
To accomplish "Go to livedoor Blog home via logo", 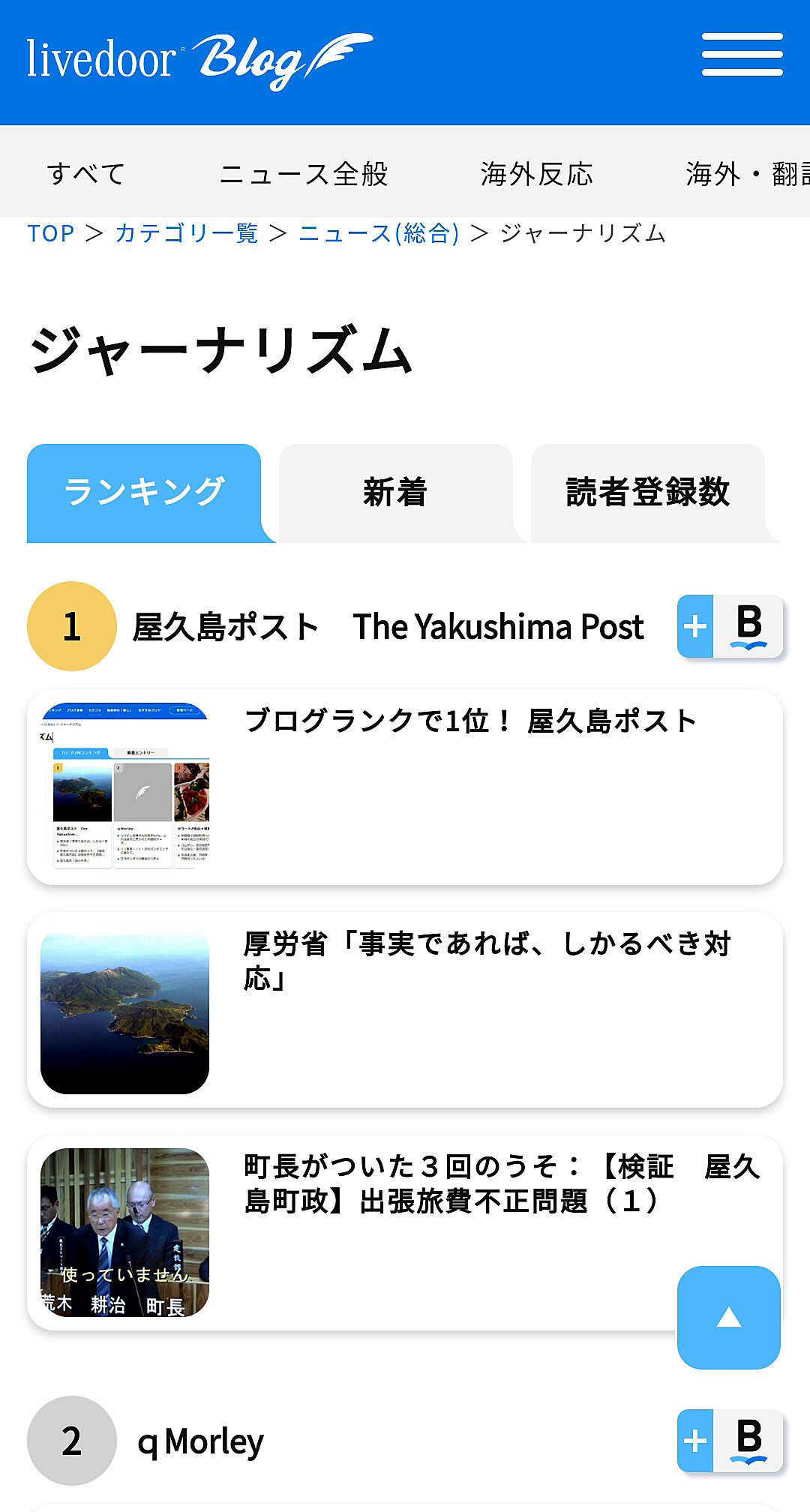I will pos(199,59).
